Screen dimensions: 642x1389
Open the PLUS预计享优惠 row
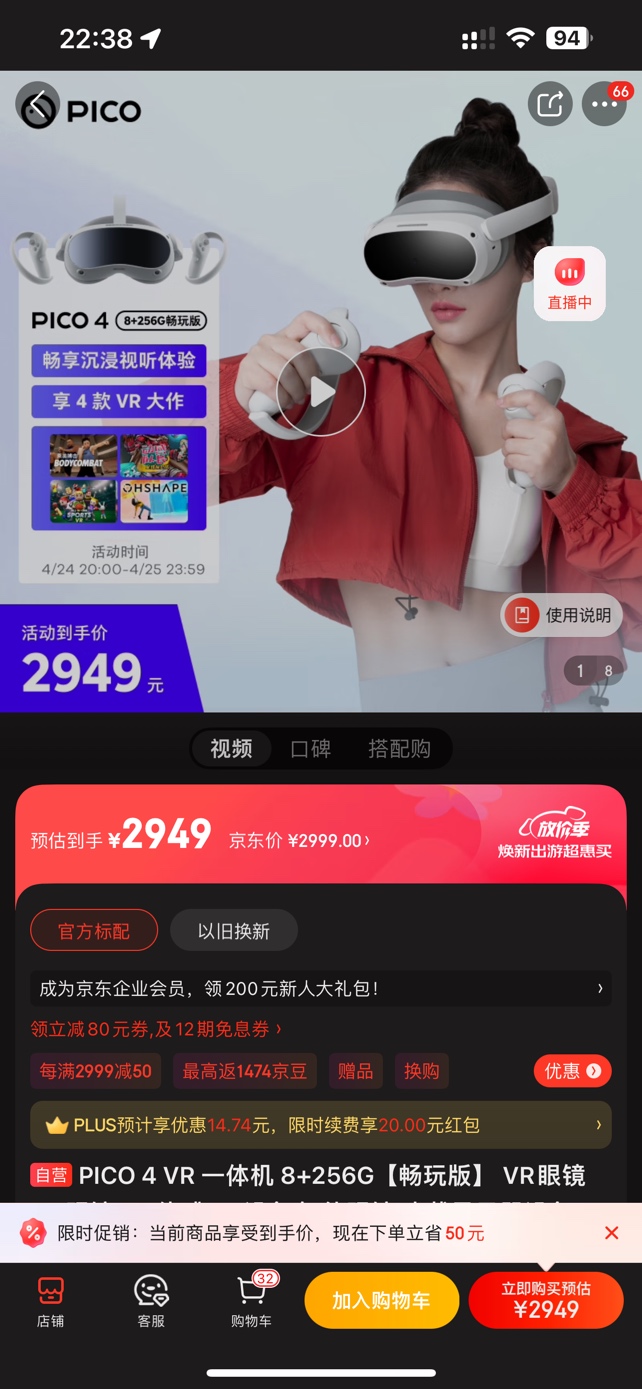point(320,1125)
